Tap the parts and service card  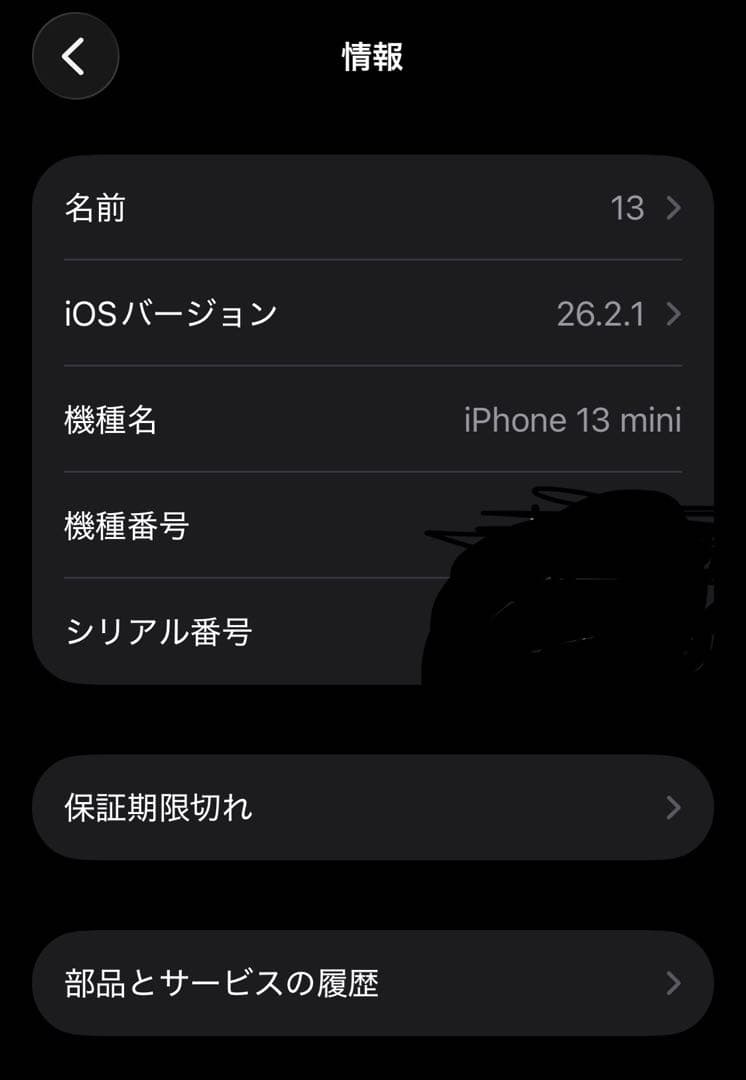[x=373, y=982]
